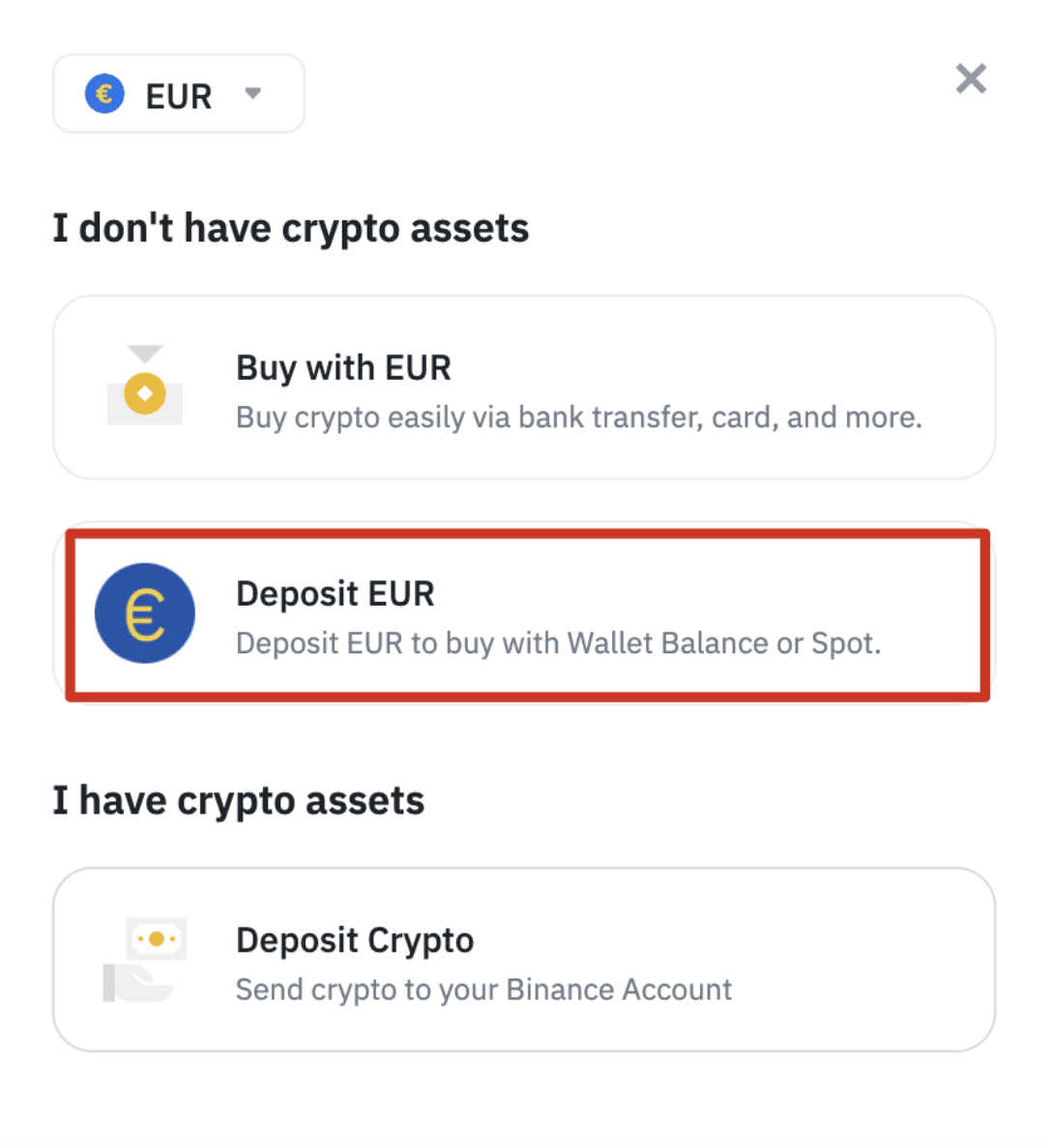Select the Buy with EUR option
The image size is (1048, 1148).
(523, 387)
